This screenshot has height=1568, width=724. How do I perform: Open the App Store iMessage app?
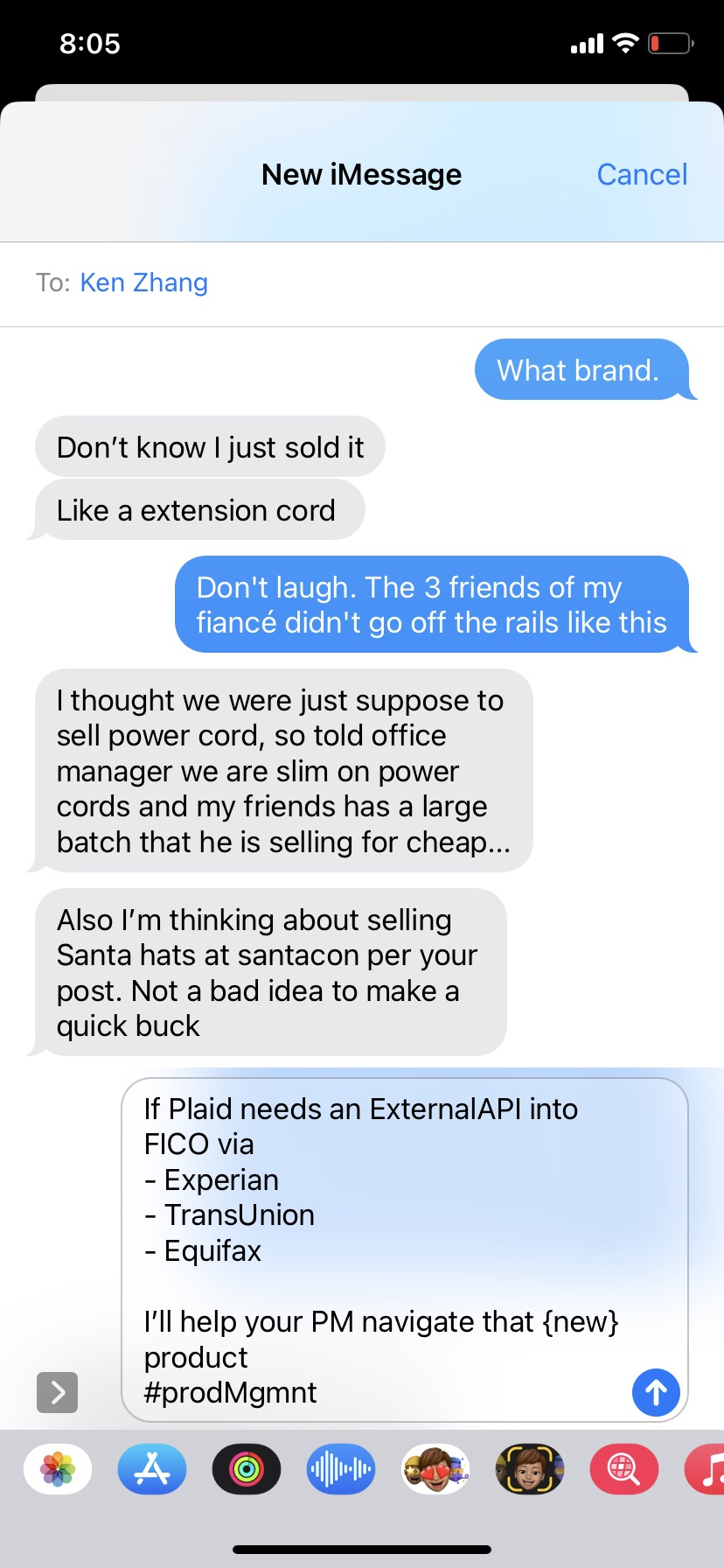(x=152, y=1469)
